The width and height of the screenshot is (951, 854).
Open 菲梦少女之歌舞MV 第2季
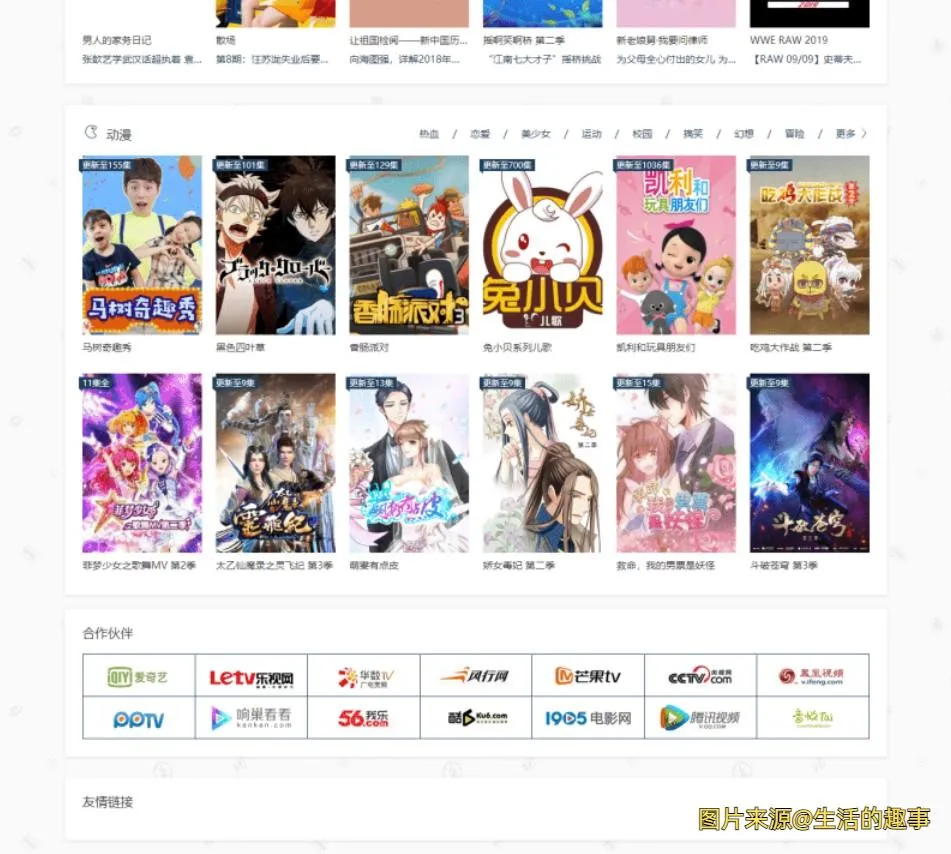pos(142,463)
